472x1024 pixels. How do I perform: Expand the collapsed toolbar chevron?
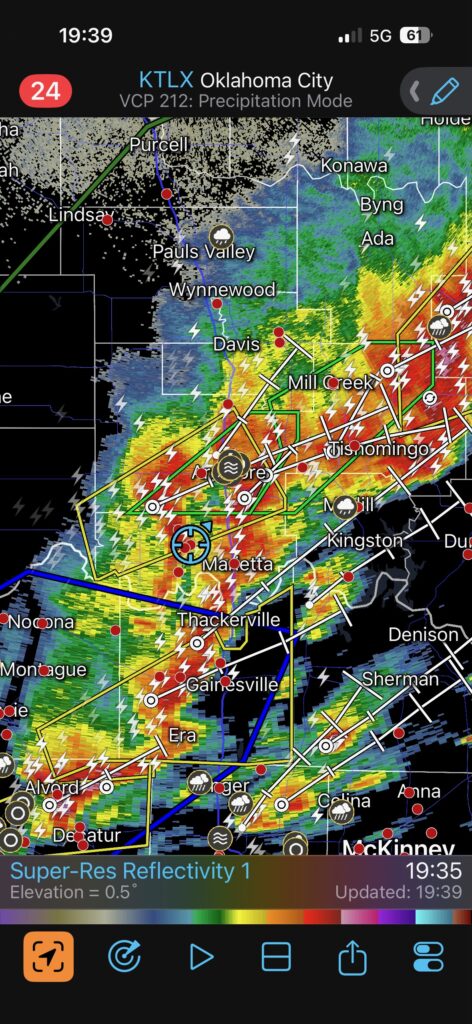414,90
